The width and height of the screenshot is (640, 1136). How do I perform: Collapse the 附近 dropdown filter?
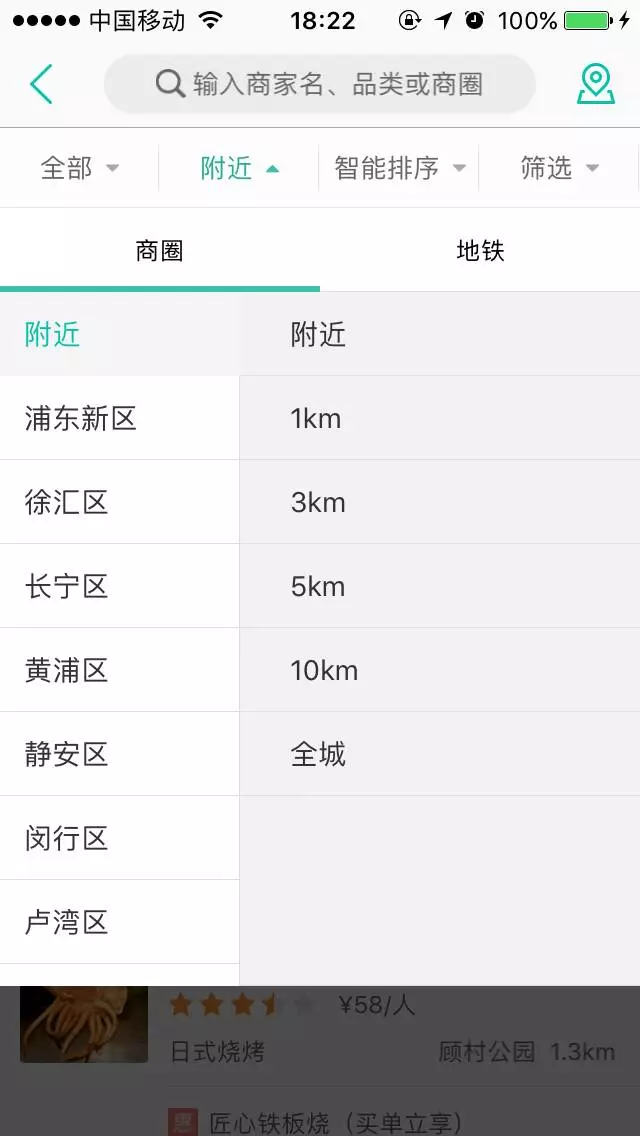pos(239,168)
